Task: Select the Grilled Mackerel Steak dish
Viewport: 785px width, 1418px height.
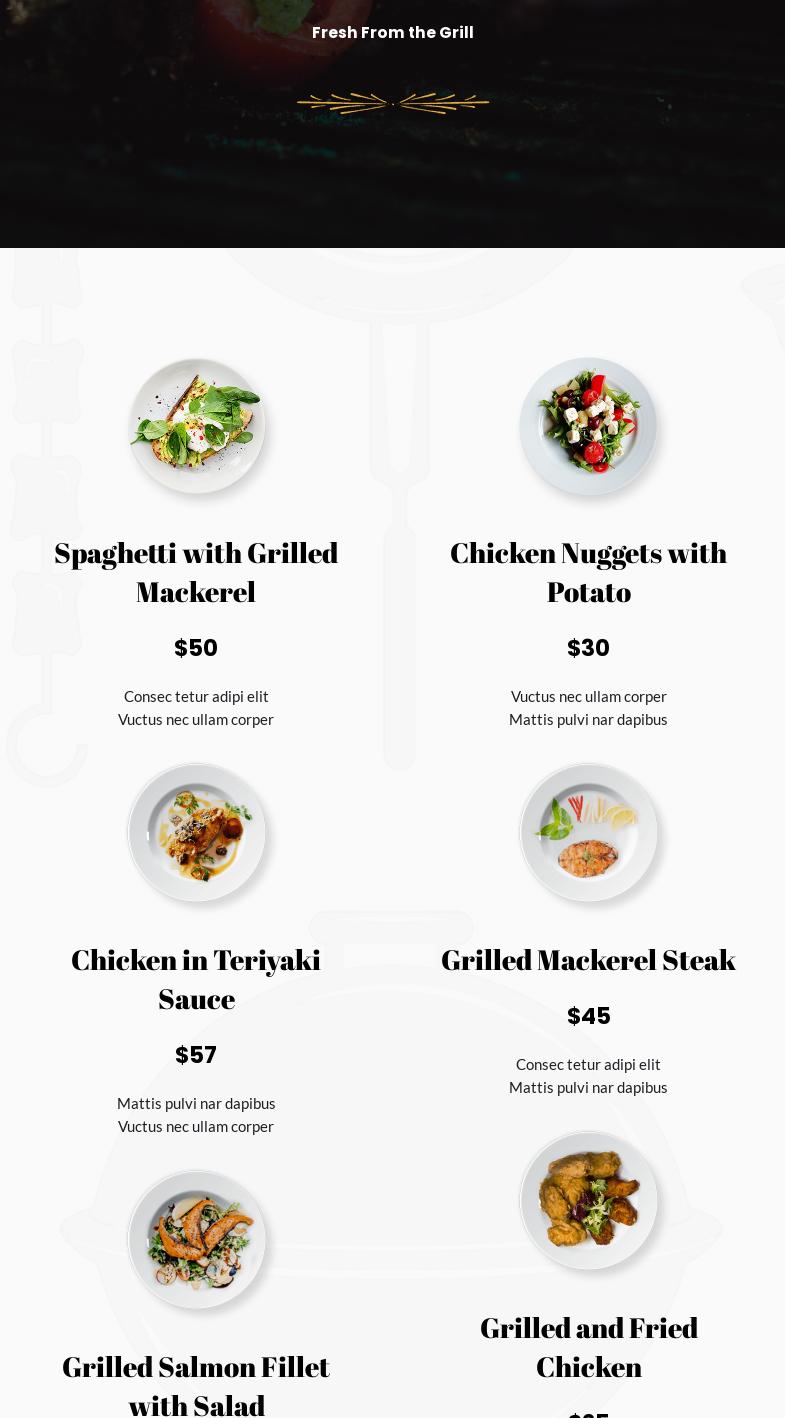Action: tap(588, 960)
